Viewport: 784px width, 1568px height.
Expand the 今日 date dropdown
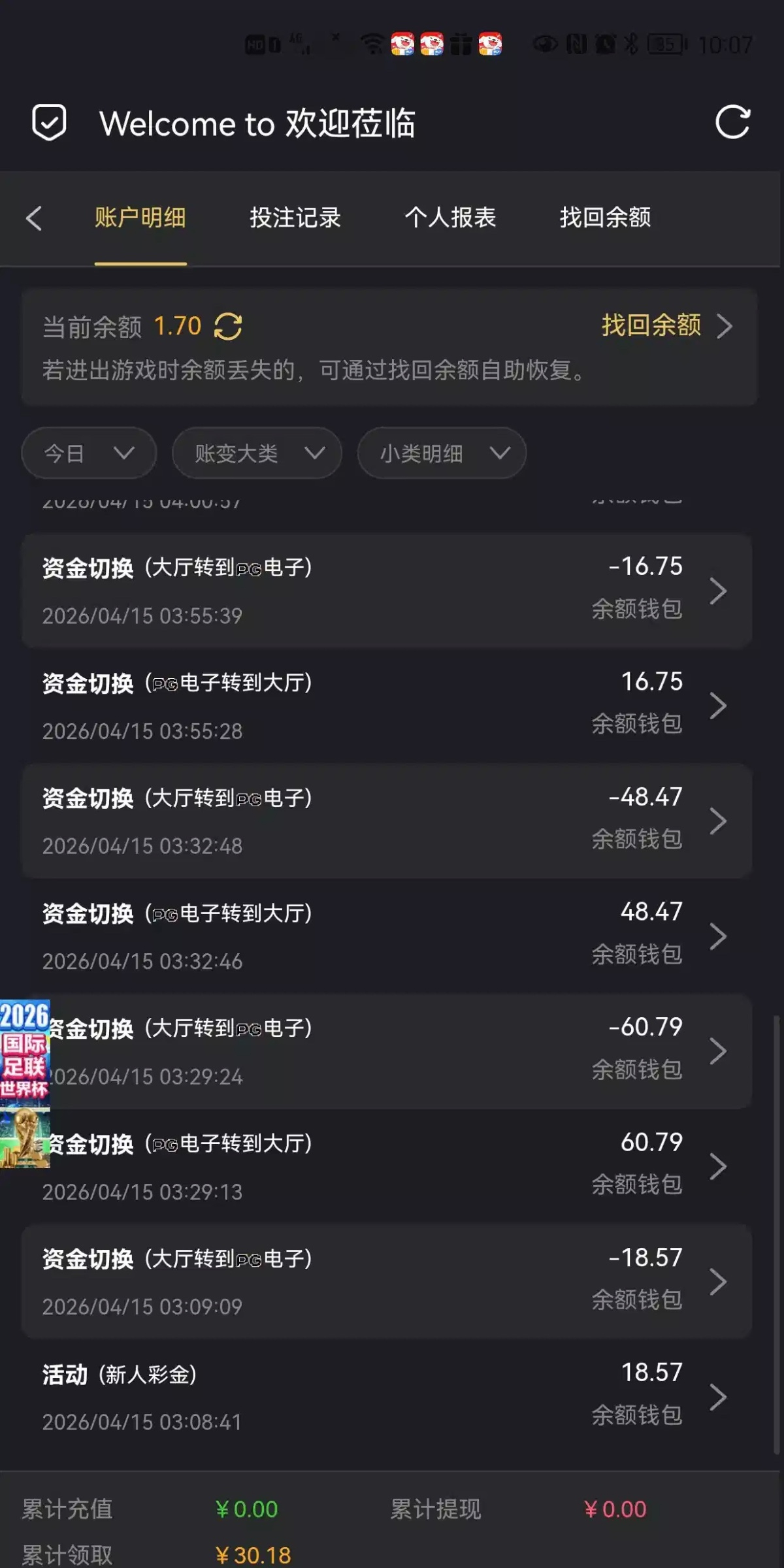(89, 453)
